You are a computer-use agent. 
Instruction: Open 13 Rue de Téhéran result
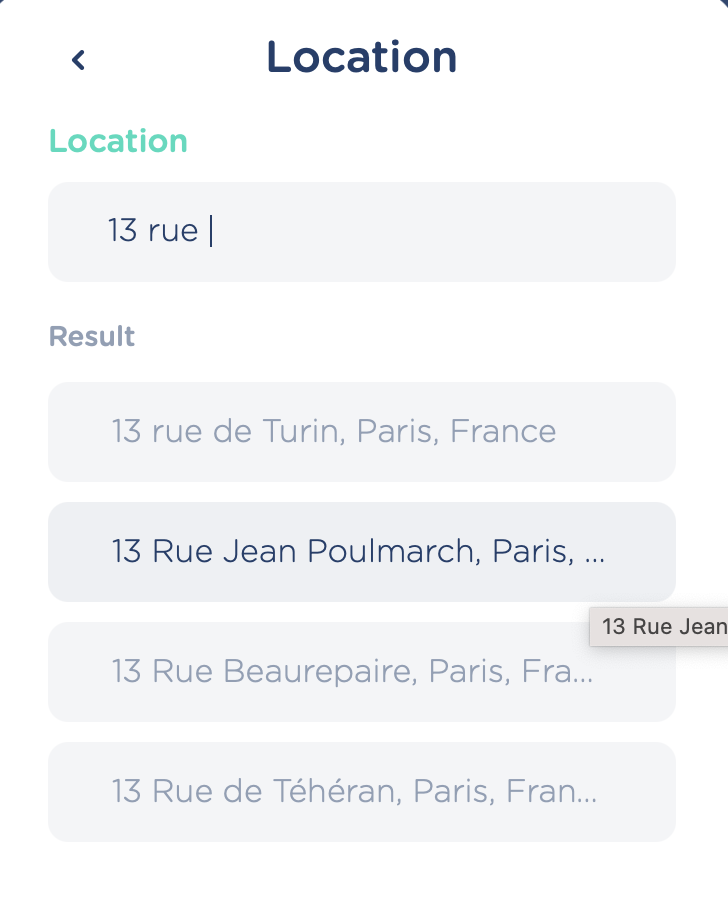(x=361, y=792)
